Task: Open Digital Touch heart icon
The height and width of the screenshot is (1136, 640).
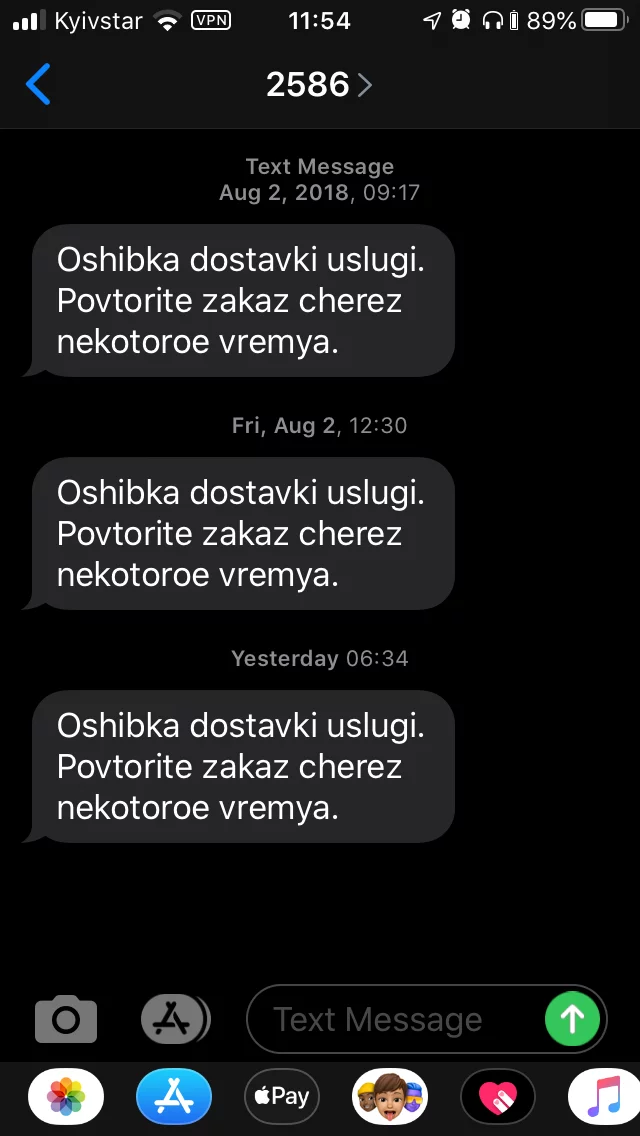Action: (x=497, y=1097)
